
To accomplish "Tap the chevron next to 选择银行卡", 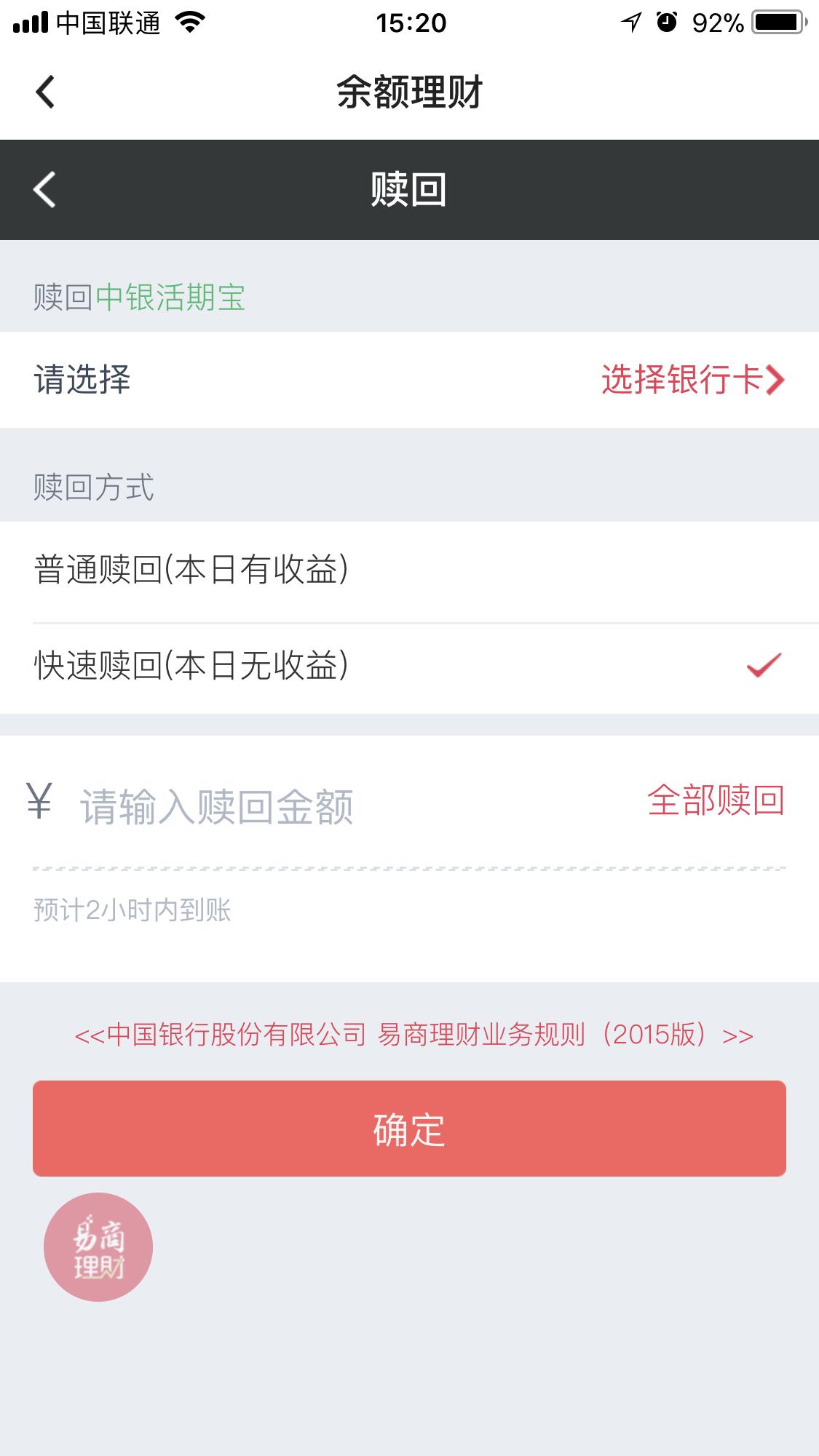I will click(775, 378).
